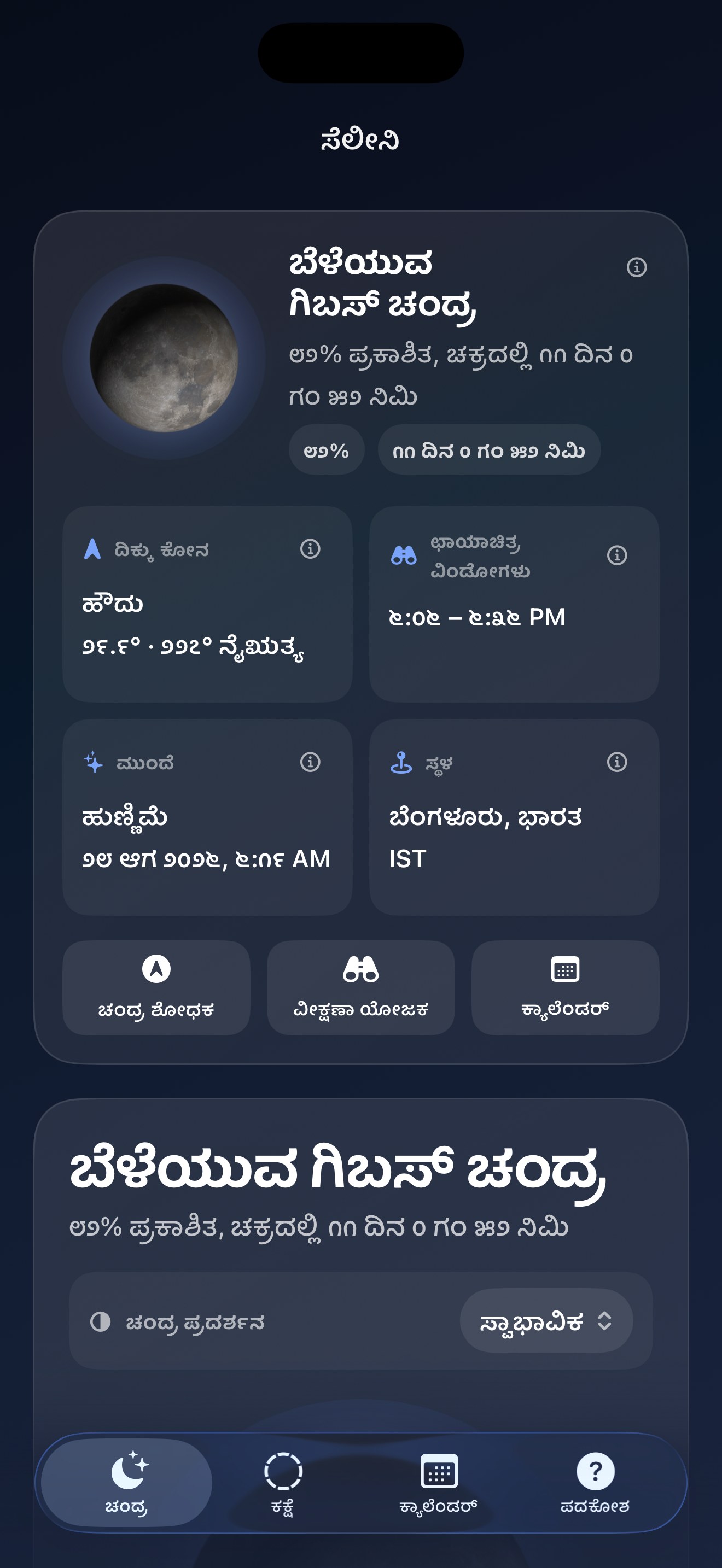Launch ವೀಕ್ಷಣಾ ಯೋಜಕ viewing planner
Viewport: 722px width, 1568px height.
(361, 988)
